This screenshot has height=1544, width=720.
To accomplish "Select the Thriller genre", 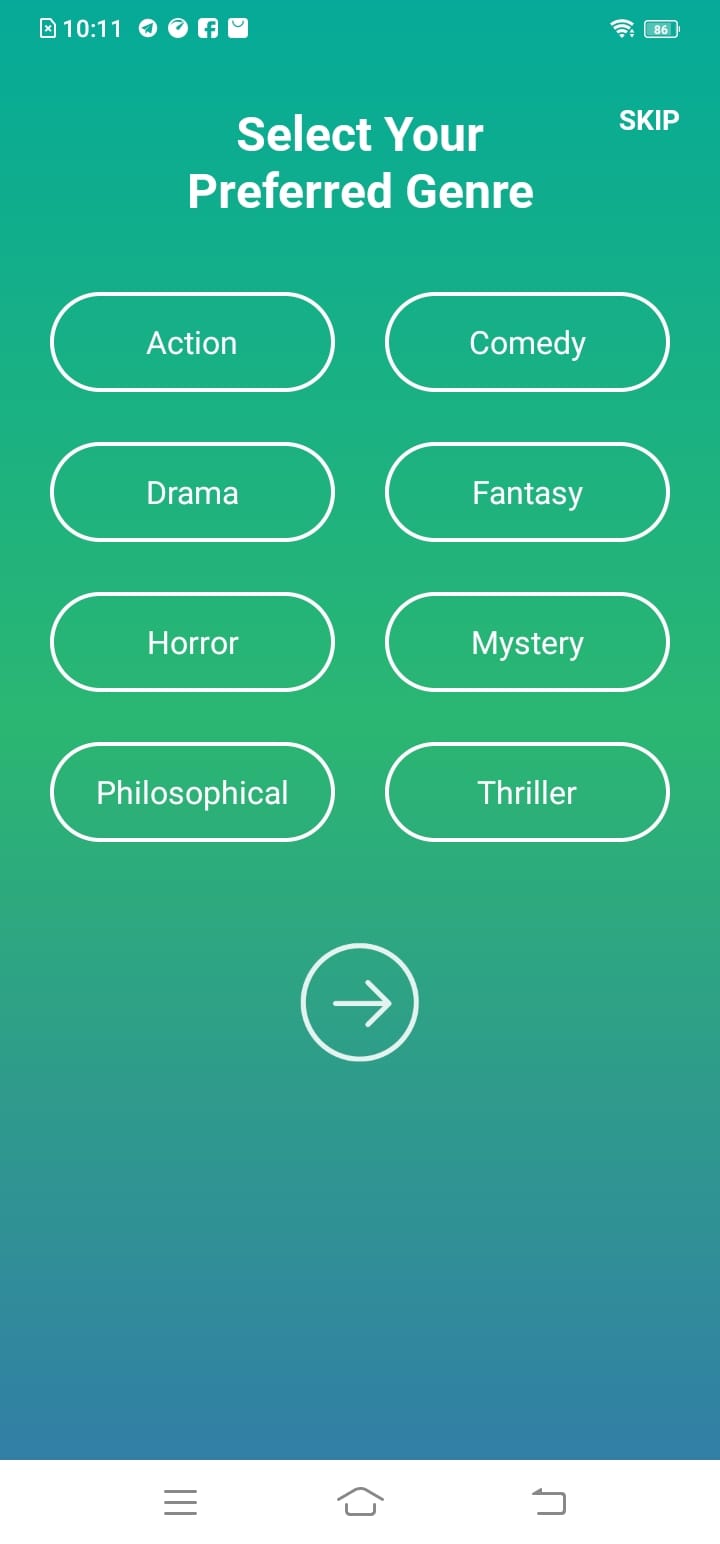I will pos(527,792).
